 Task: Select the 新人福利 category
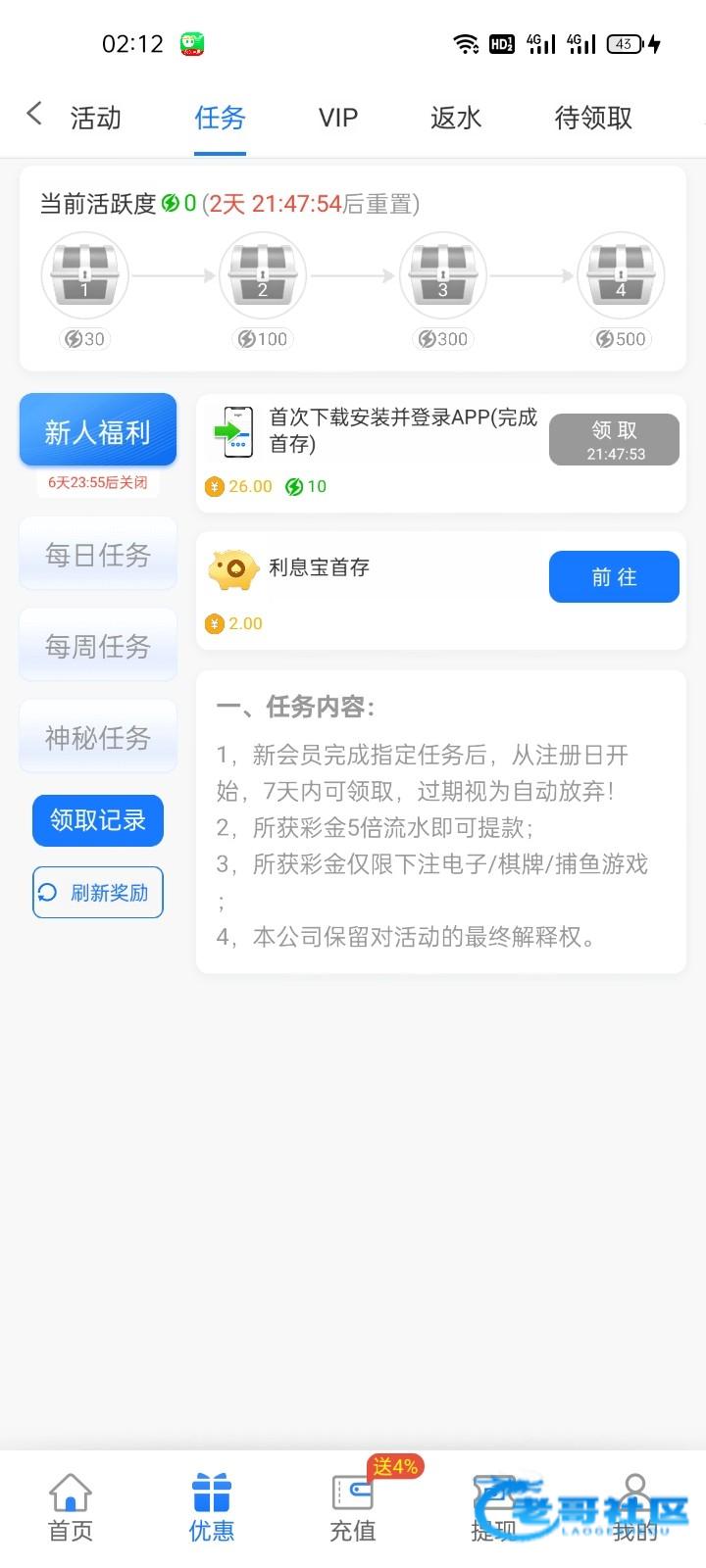tap(98, 431)
